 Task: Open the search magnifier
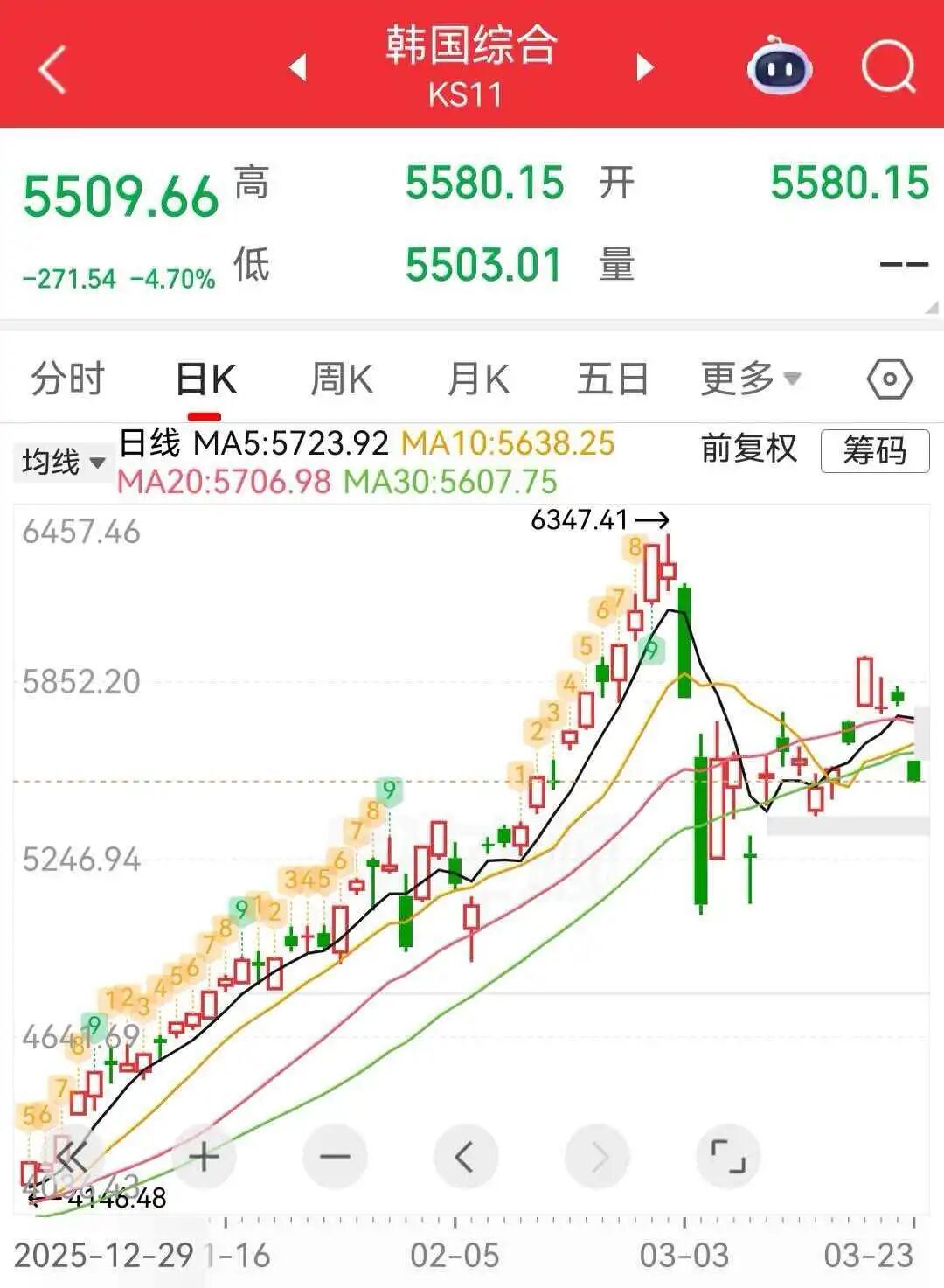click(887, 66)
